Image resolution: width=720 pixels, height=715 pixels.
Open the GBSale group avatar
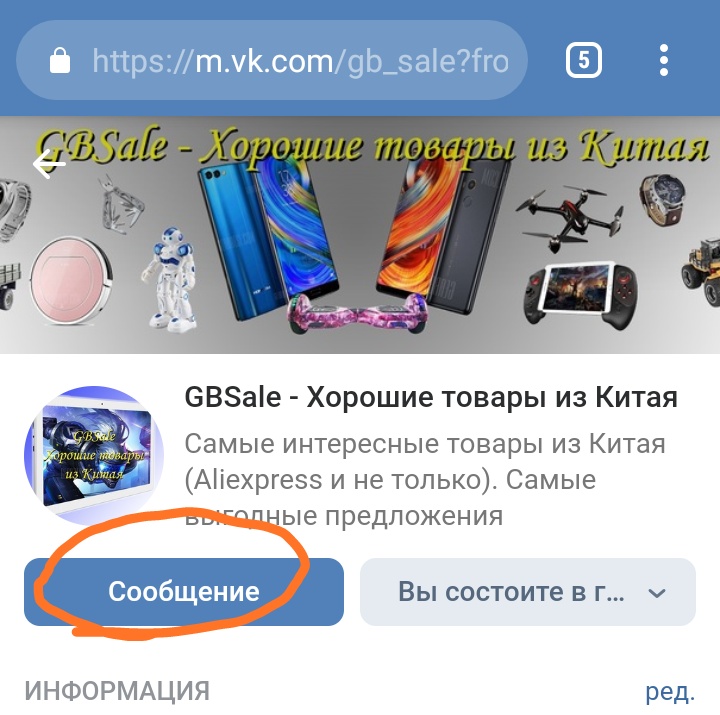(94, 456)
